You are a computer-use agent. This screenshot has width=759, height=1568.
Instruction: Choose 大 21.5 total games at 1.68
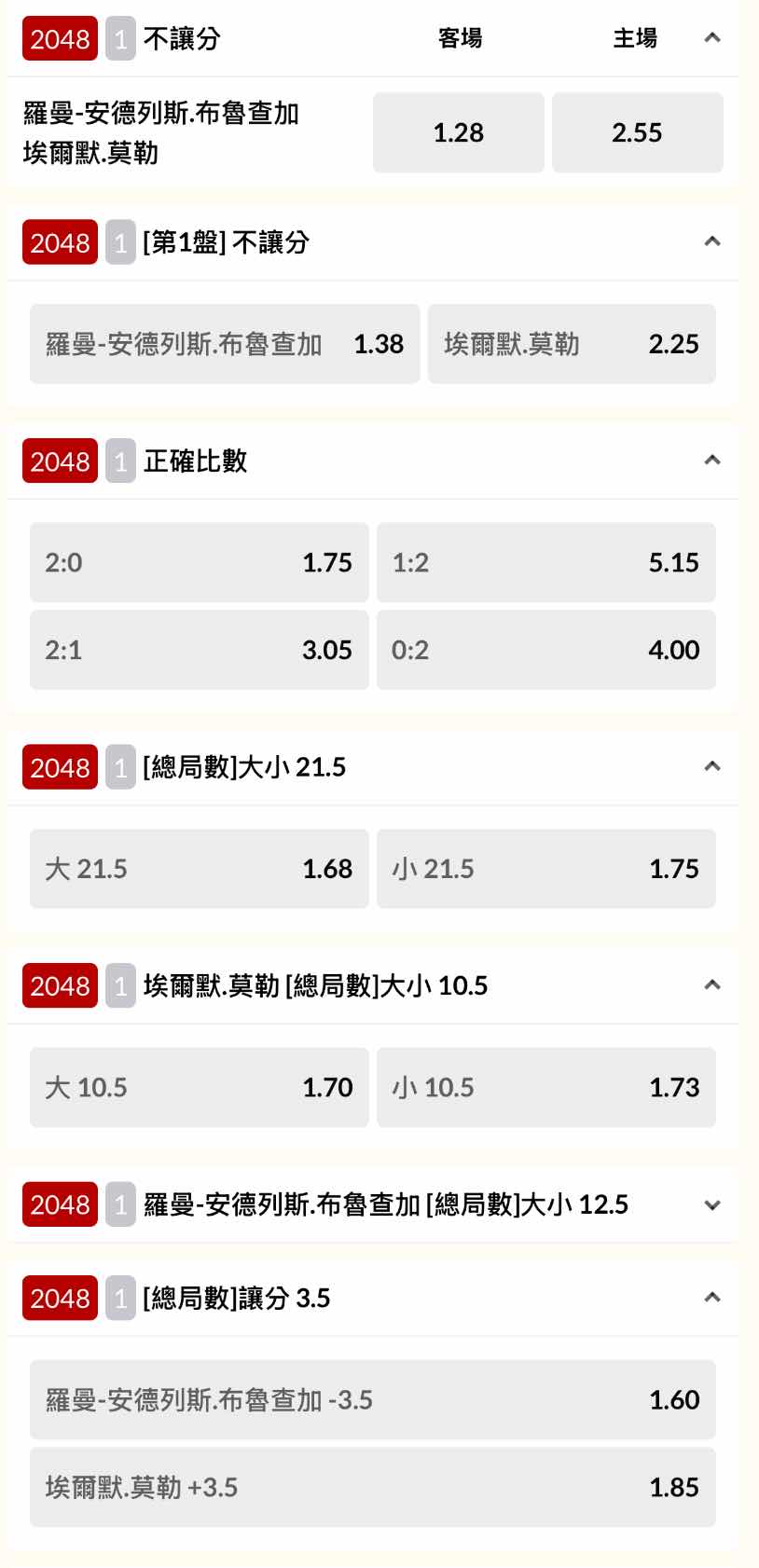[199, 869]
